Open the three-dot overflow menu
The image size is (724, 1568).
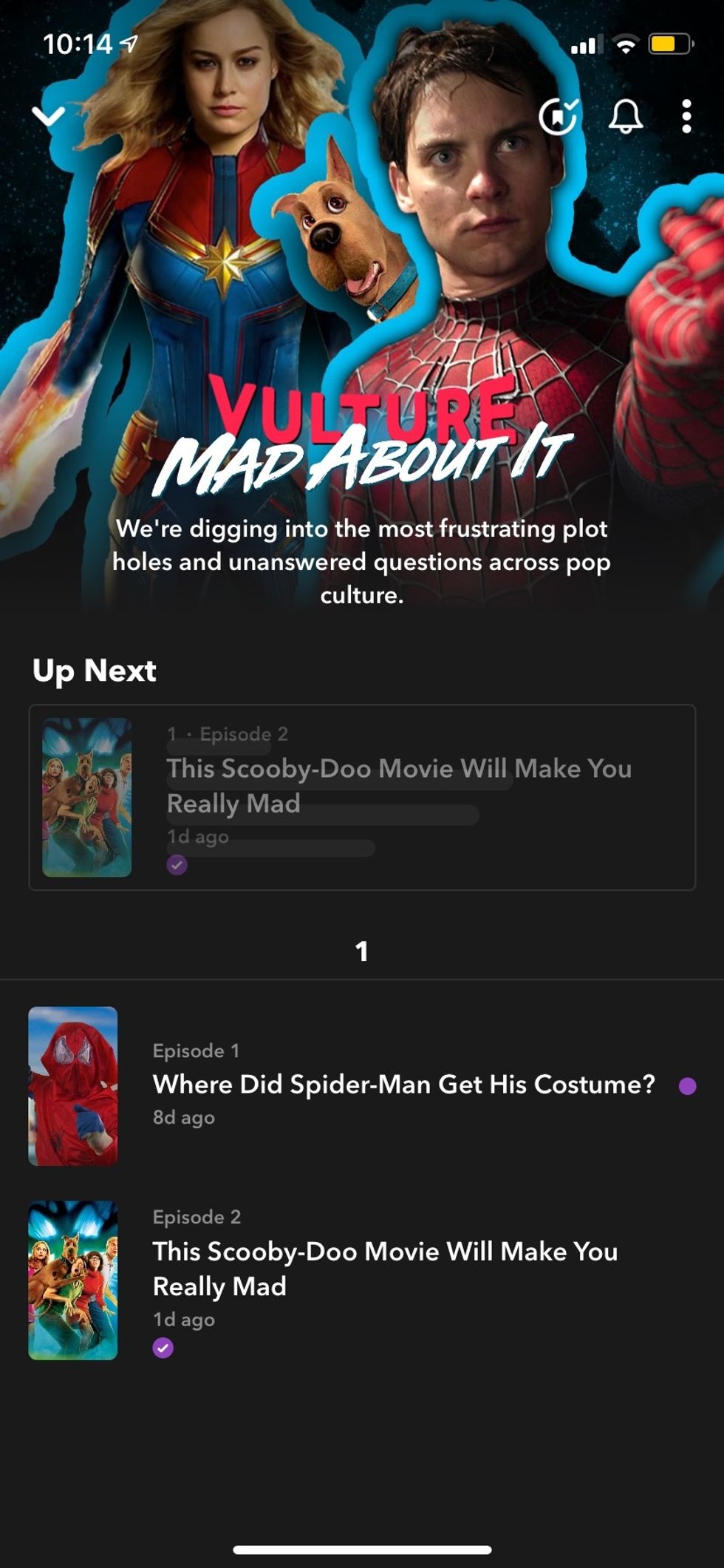686,116
